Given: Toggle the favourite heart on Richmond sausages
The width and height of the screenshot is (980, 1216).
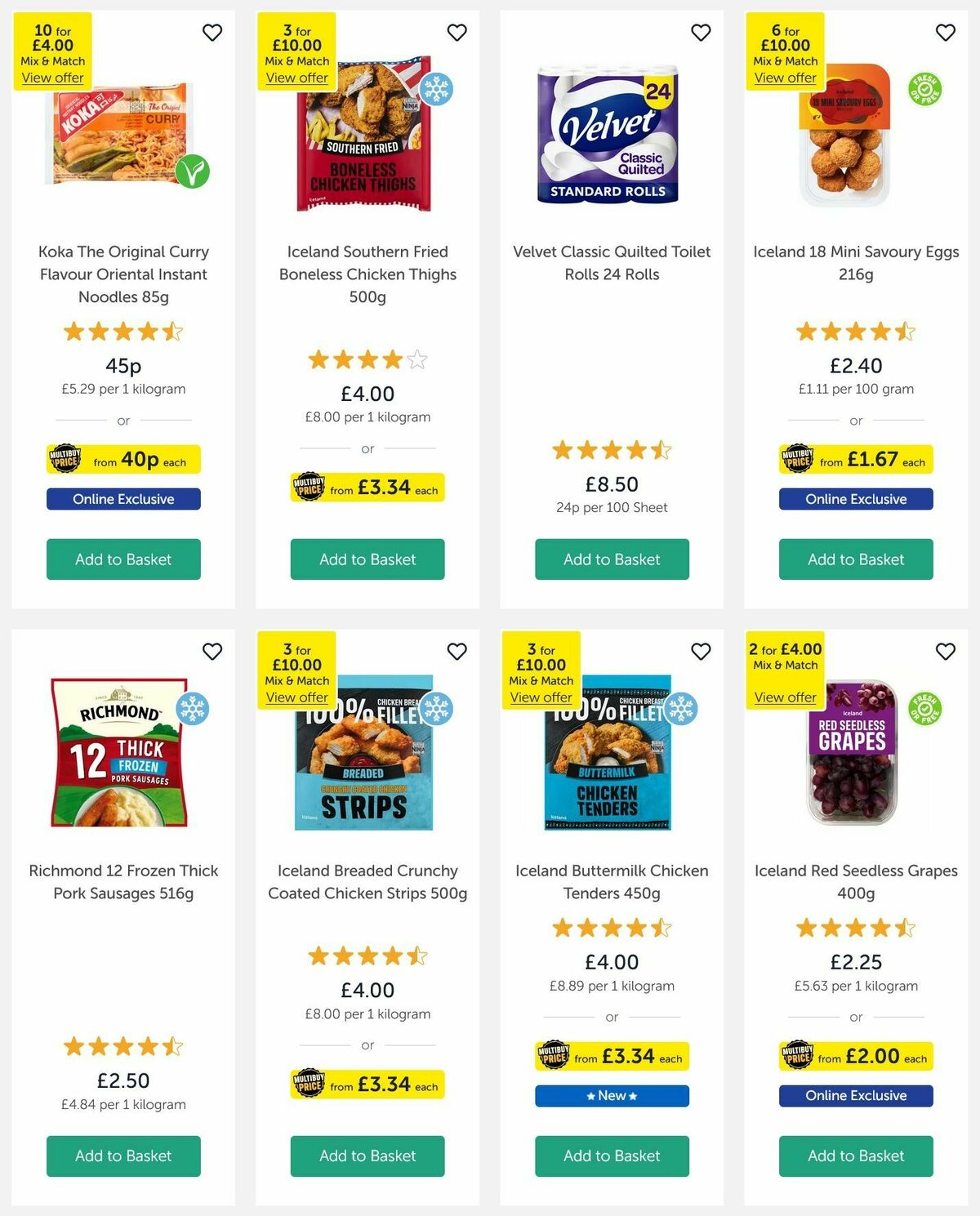Looking at the screenshot, I should point(212,652).
